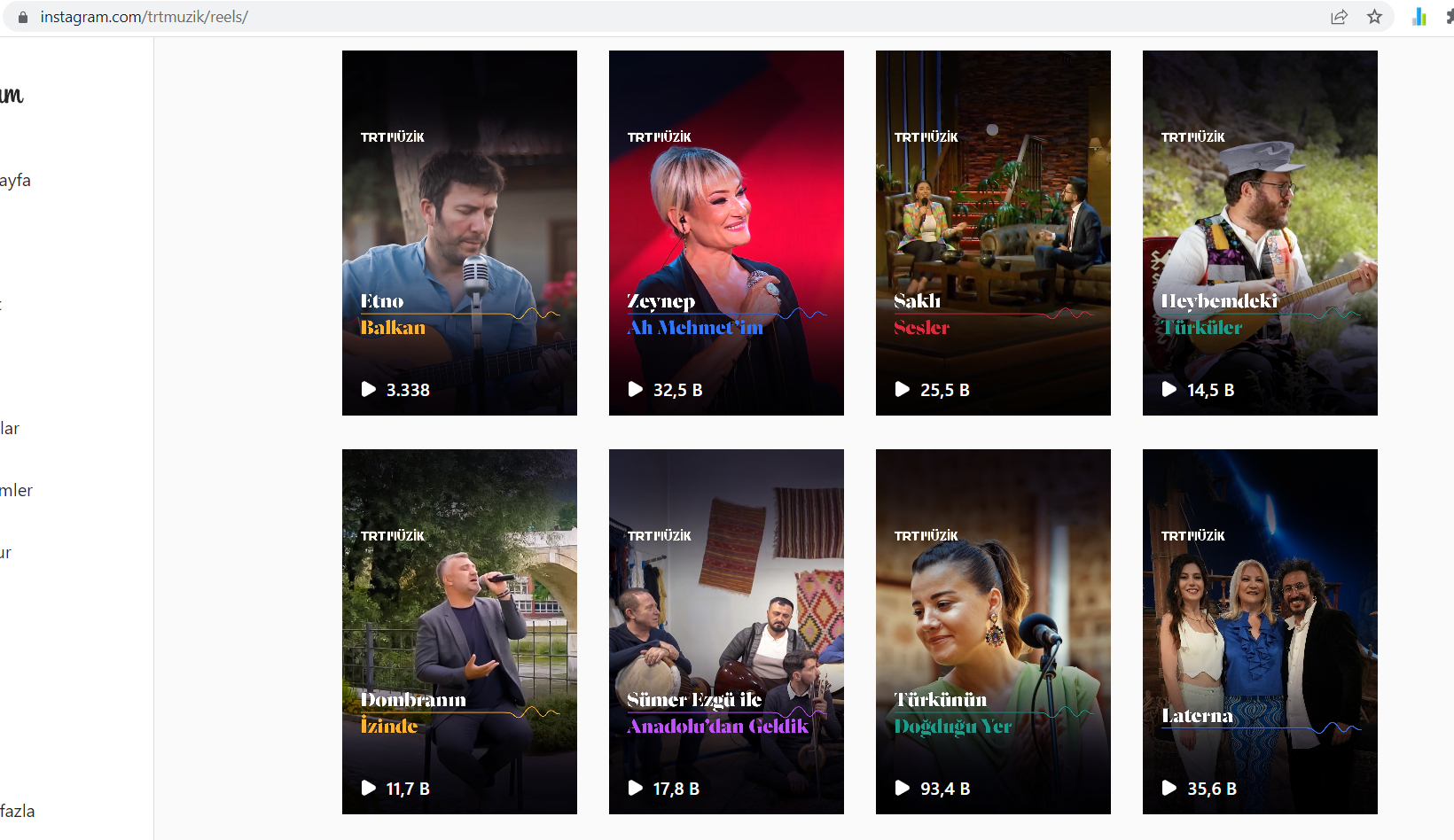The width and height of the screenshot is (1454, 840).
Task: Open the Dombranın İzinde reel
Action: pos(459,632)
